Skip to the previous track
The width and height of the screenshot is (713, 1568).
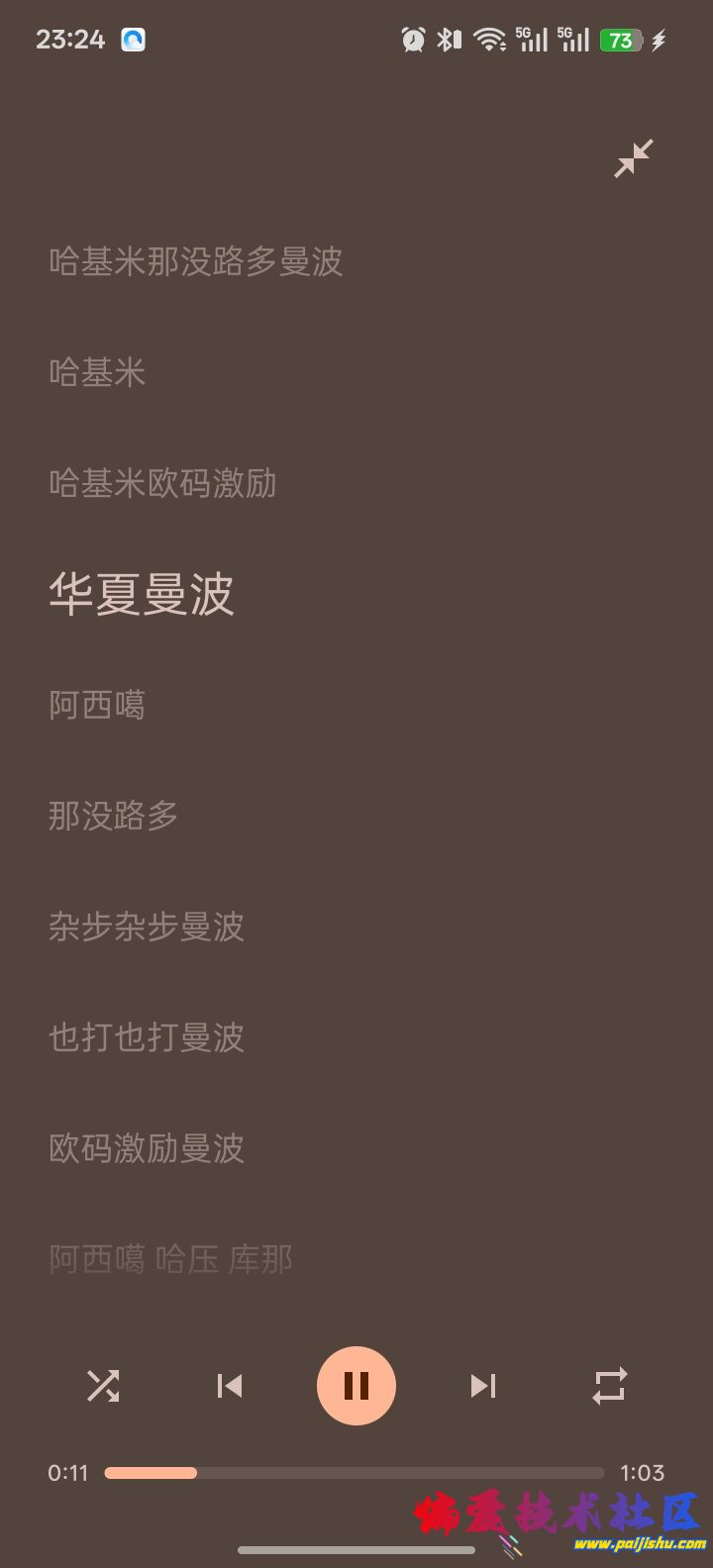click(230, 1386)
